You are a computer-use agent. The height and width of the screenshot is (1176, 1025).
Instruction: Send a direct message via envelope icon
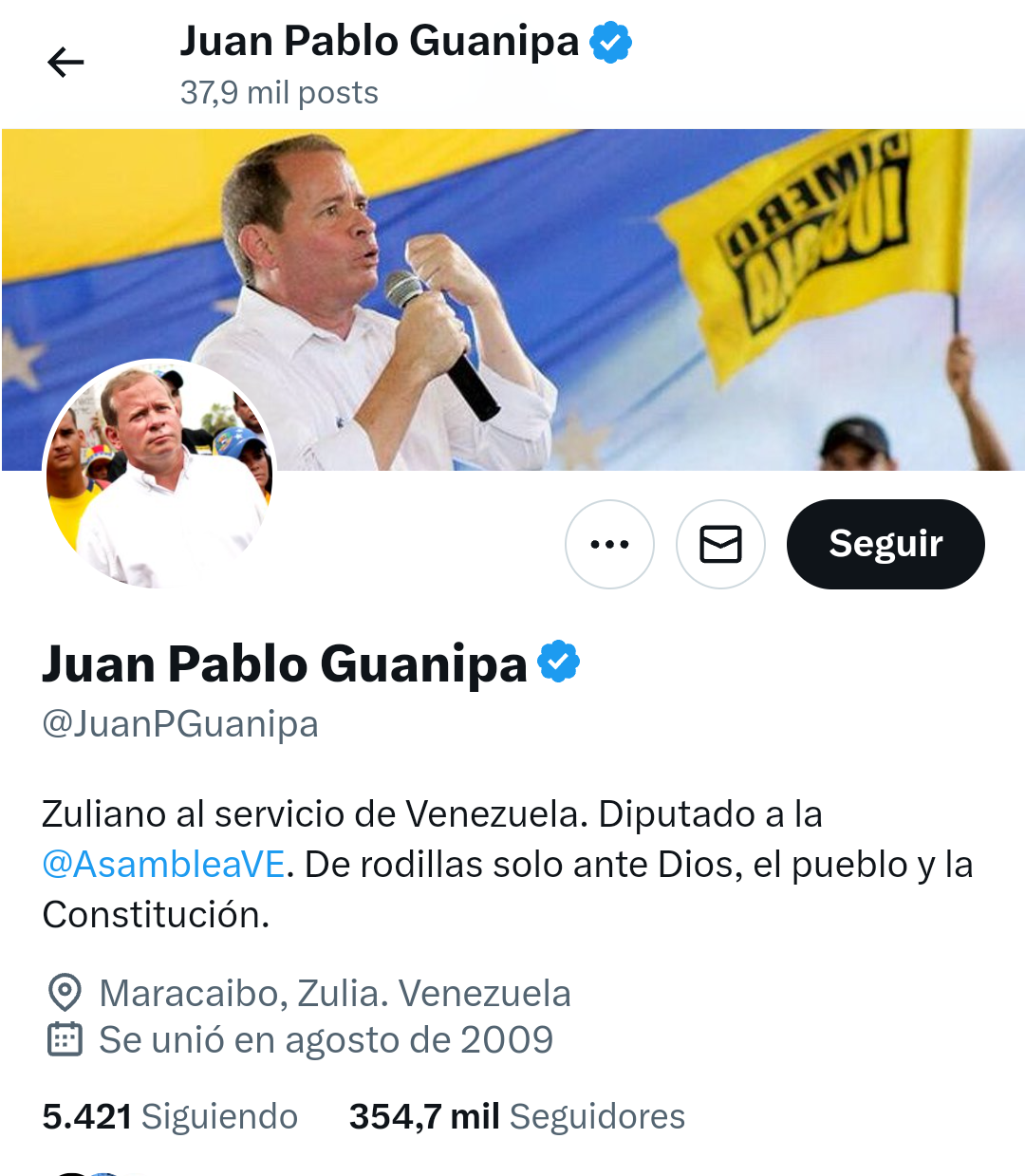tap(720, 544)
